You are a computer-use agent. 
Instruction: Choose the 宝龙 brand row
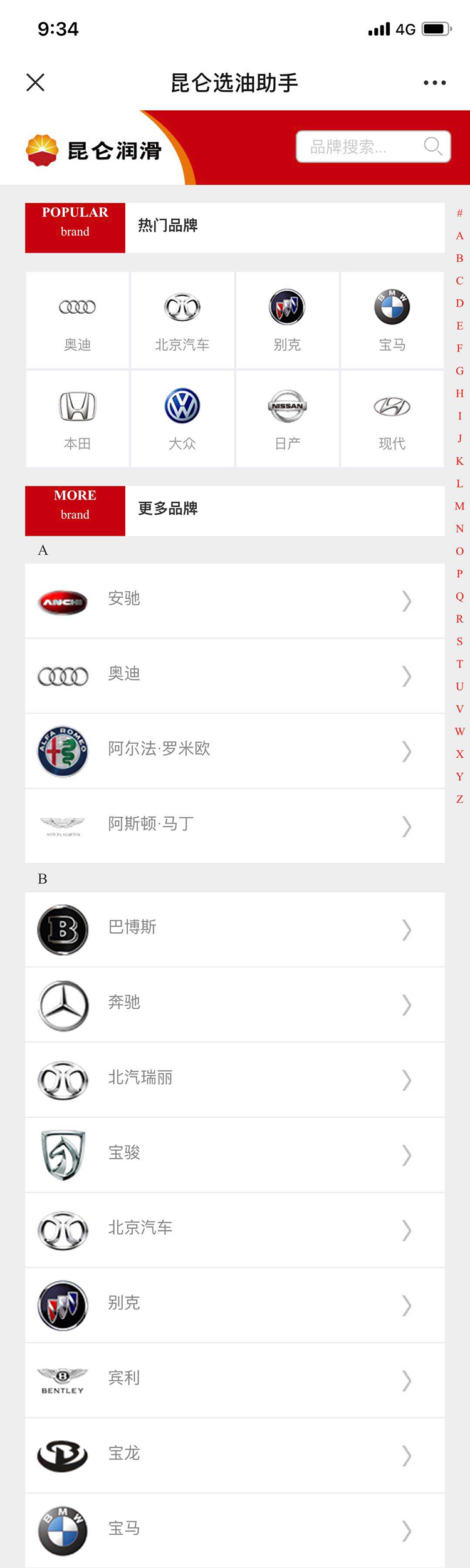tap(235, 1455)
